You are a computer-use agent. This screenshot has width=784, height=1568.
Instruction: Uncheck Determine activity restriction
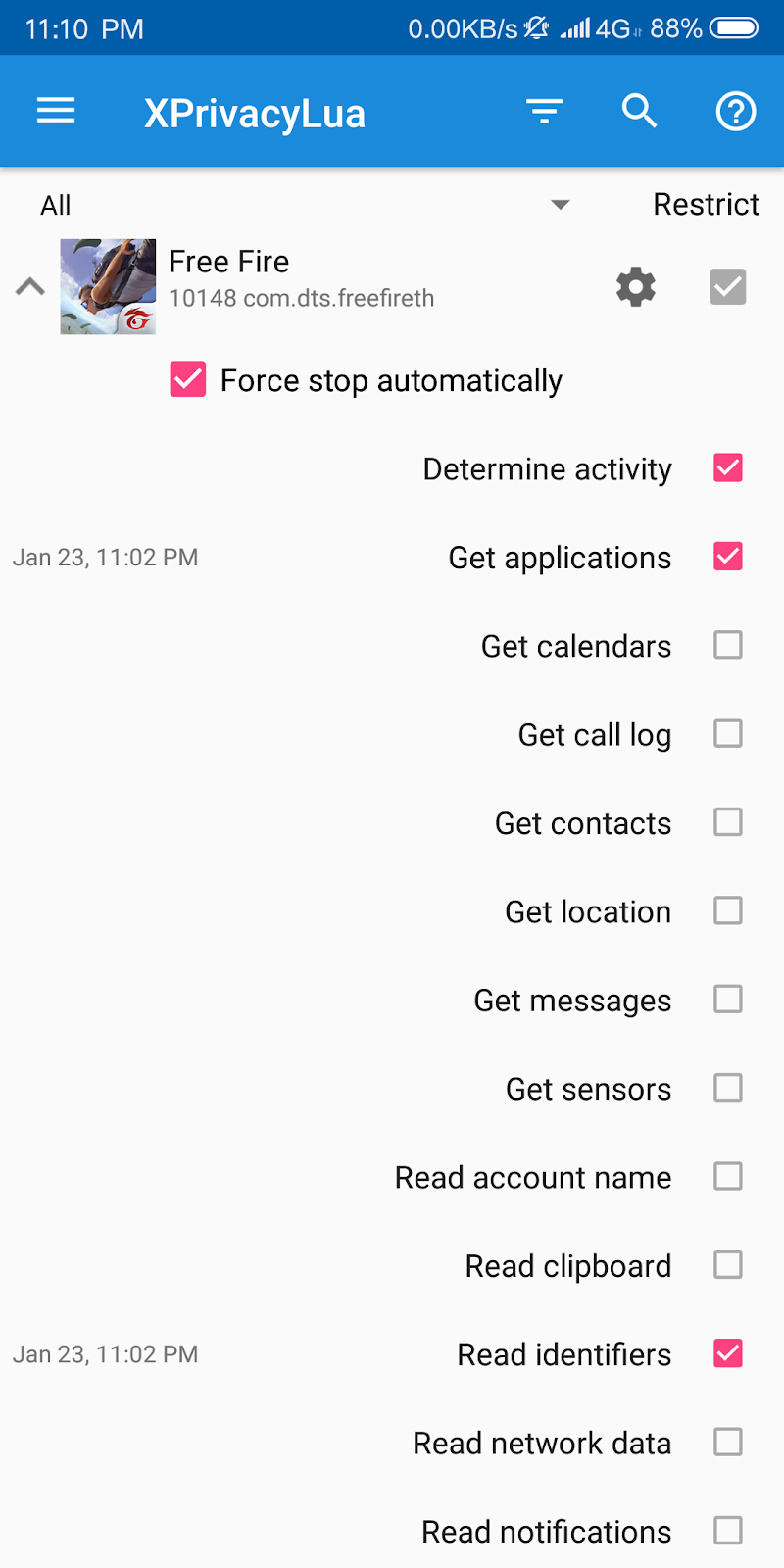tap(728, 468)
